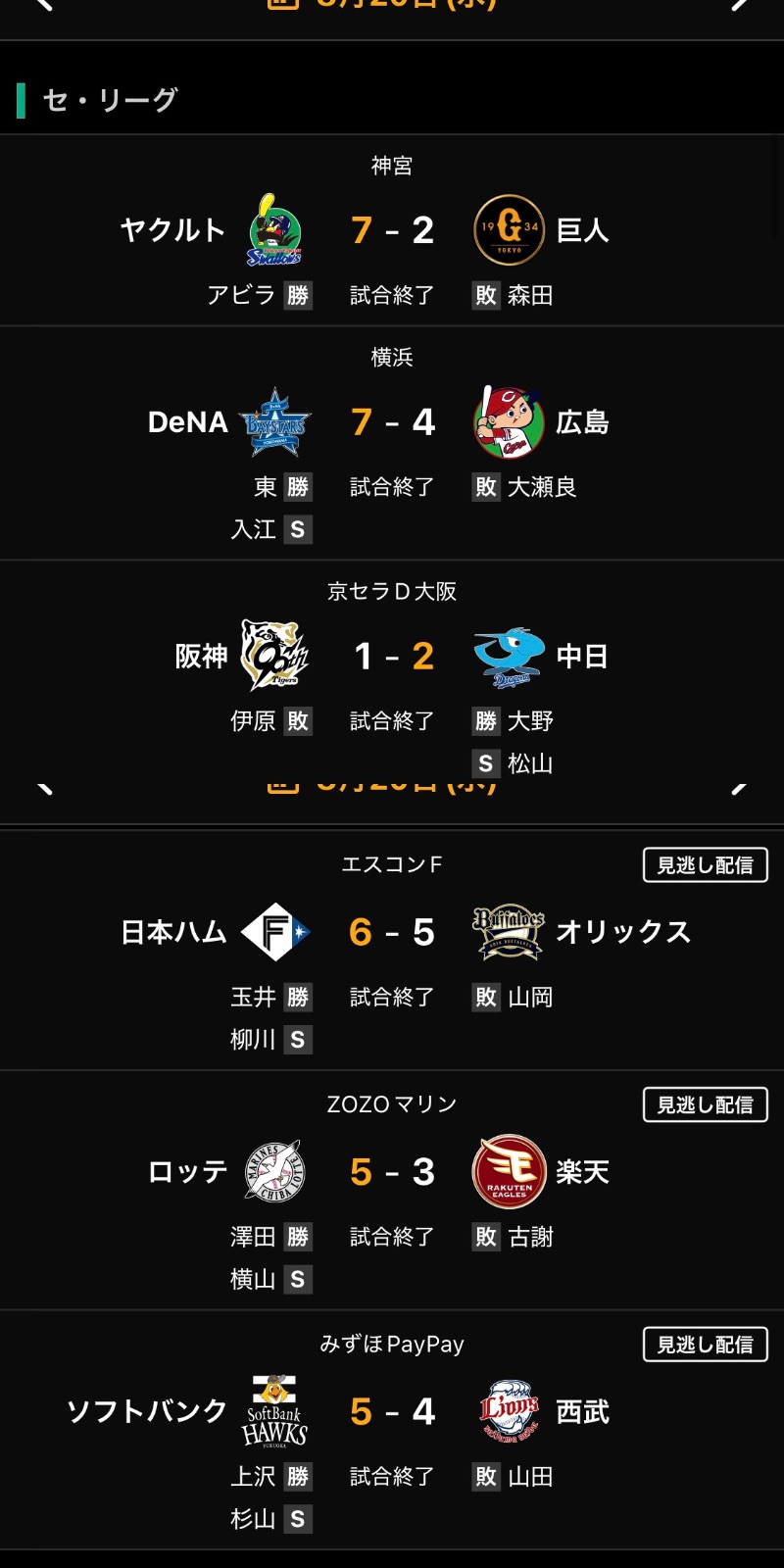View the DeNA vs 広島 game
Viewport: 784px width, 1568px height.
392,423
